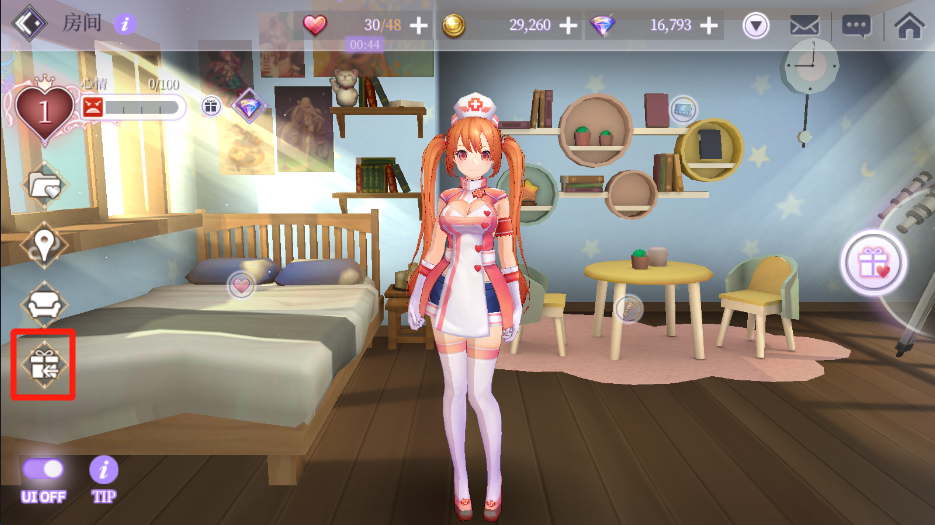The width and height of the screenshot is (935, 525).
Task: Open the location pin menu
Action: pos(44,243)
